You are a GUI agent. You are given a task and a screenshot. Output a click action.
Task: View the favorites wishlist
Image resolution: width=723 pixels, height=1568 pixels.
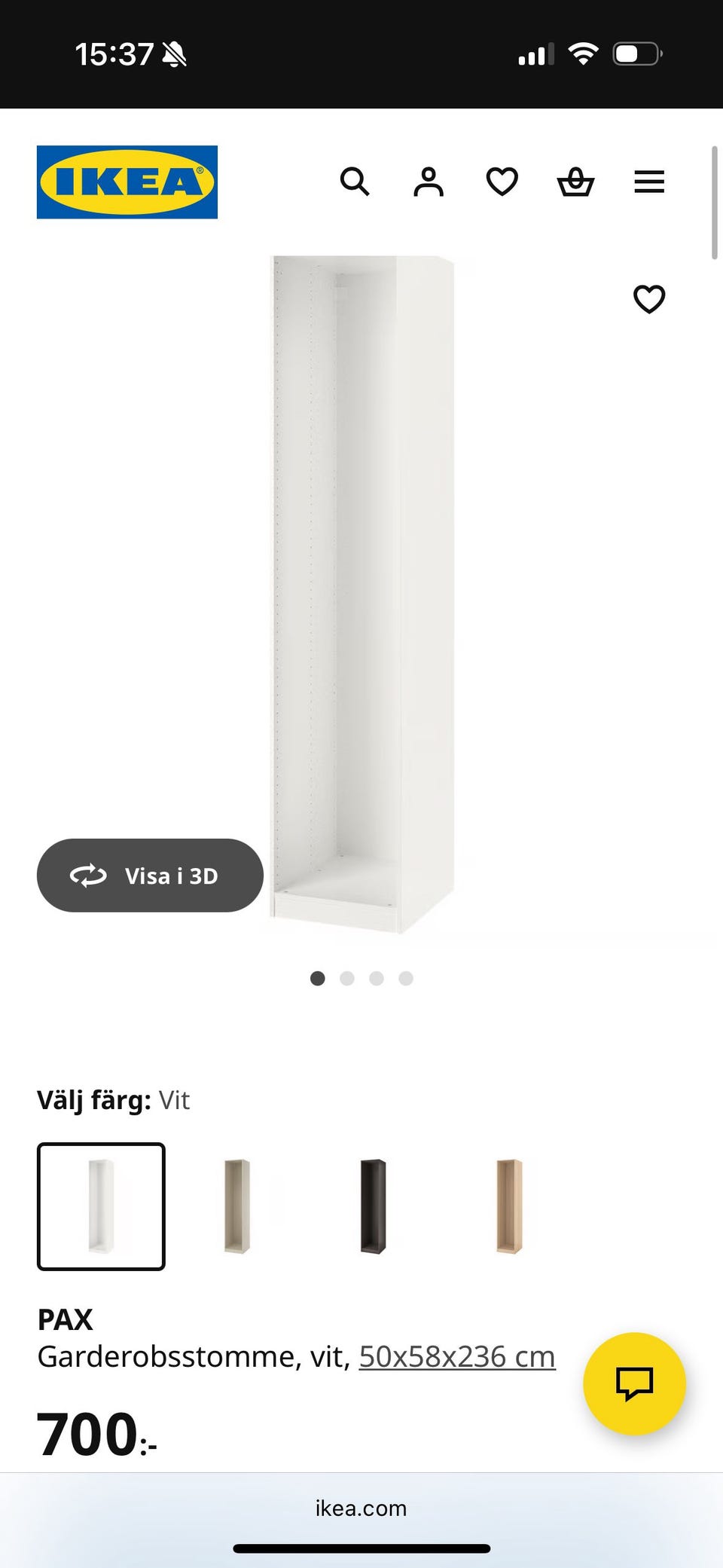501,182
